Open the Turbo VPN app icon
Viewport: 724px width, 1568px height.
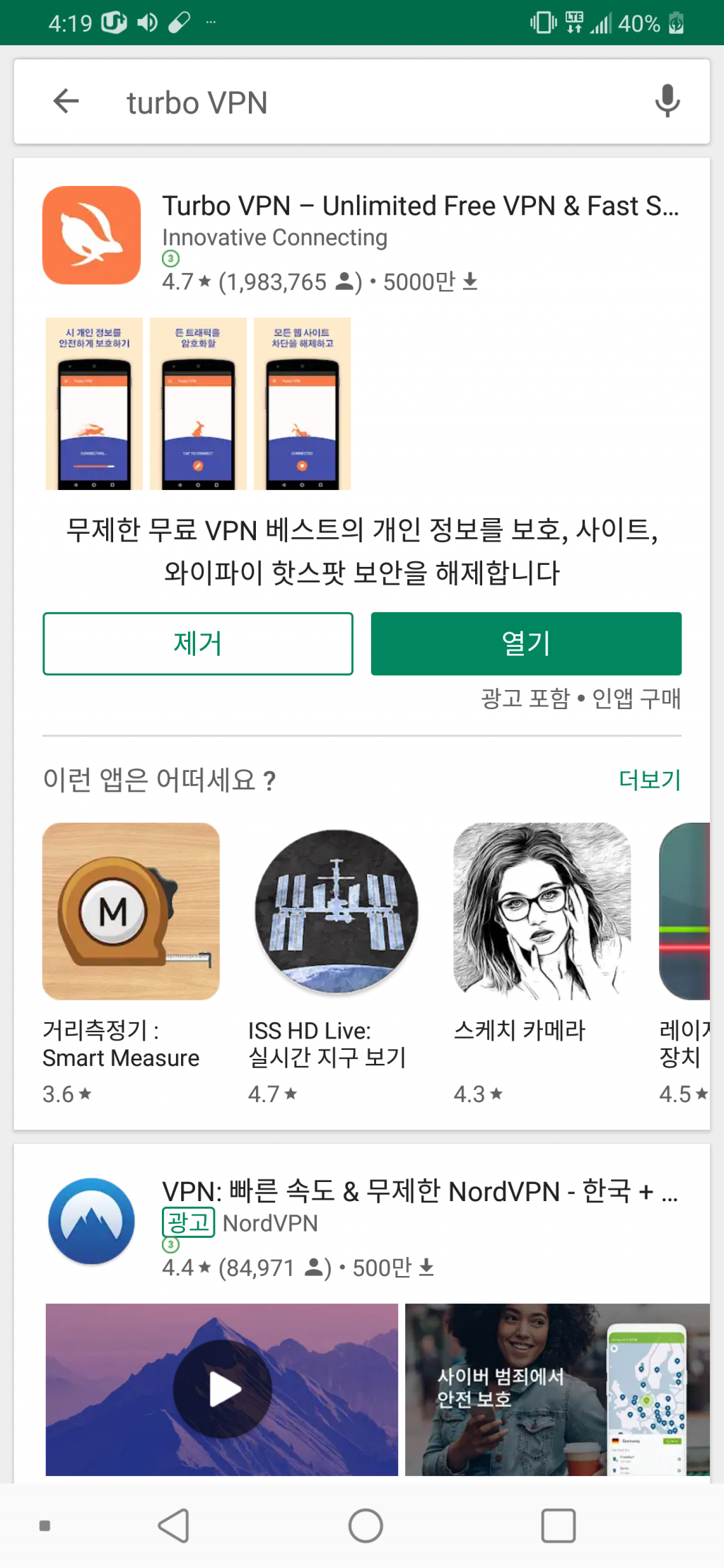92,235
